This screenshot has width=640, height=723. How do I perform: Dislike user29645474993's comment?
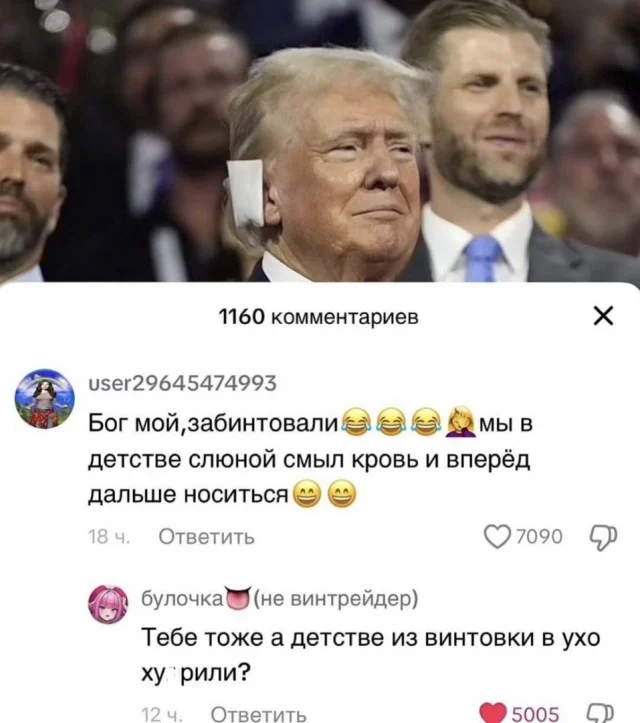tap(603, 537)
